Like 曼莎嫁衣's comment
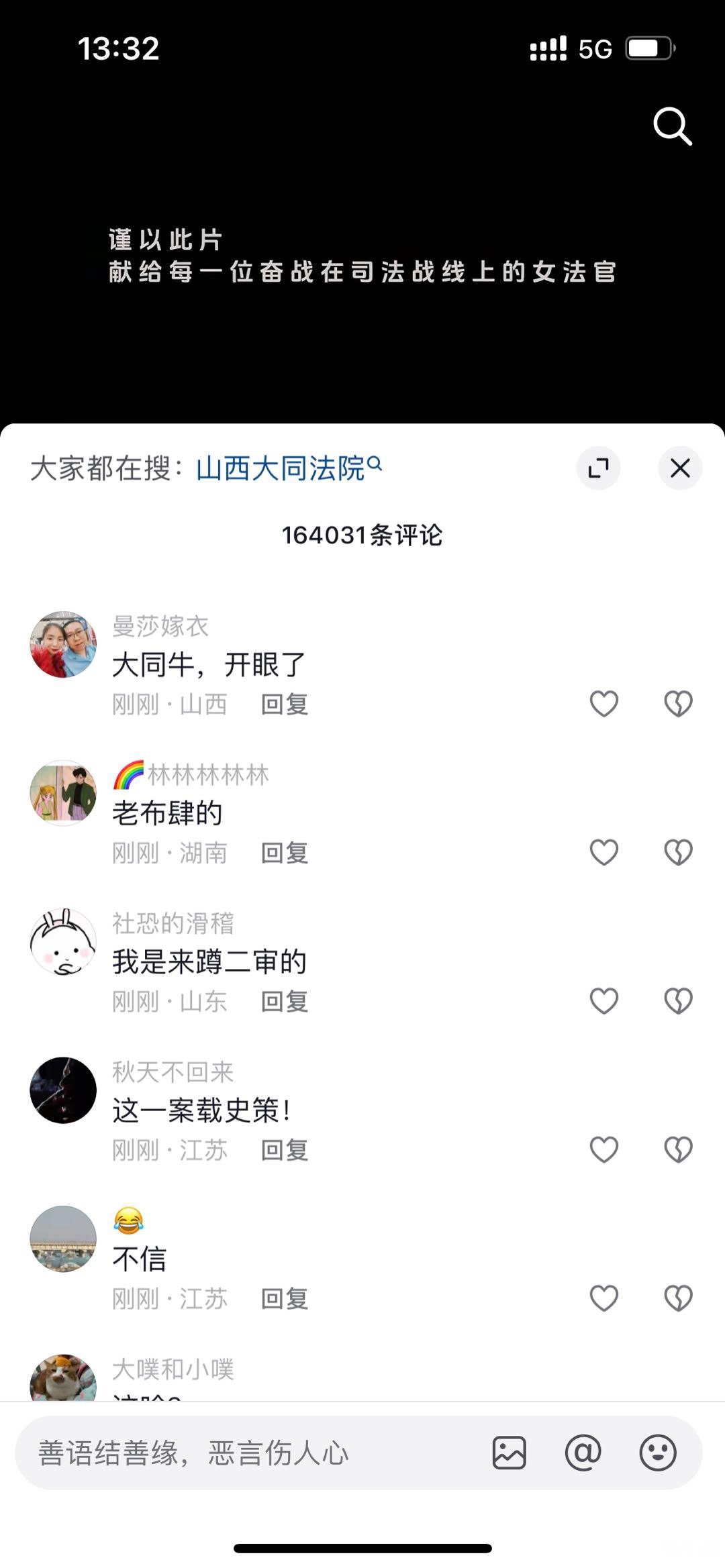This screenshot has width=725, height=1568. point(603,704)
